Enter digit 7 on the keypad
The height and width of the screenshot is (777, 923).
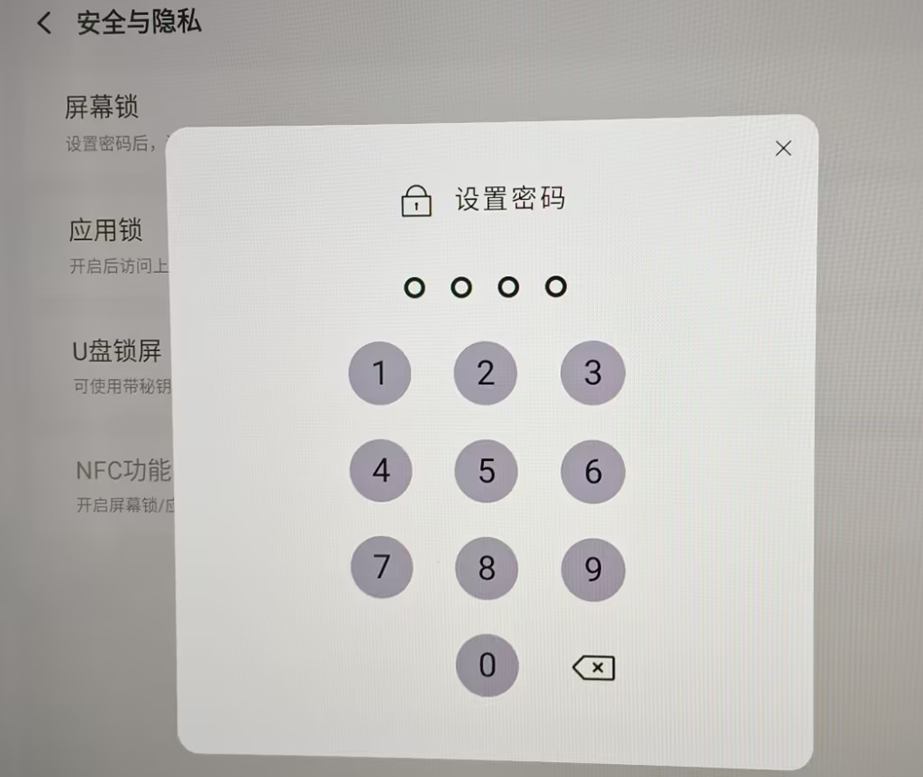click(382, 567)
